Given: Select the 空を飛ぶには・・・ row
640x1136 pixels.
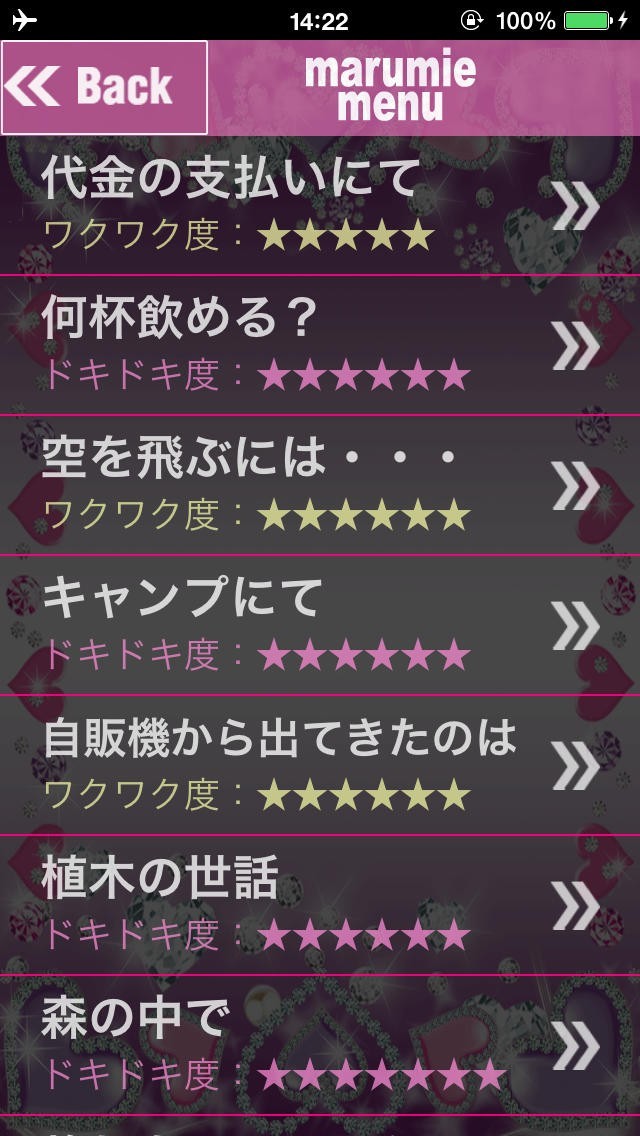Looking at the screenshot, I should click(x=320, y=485).
